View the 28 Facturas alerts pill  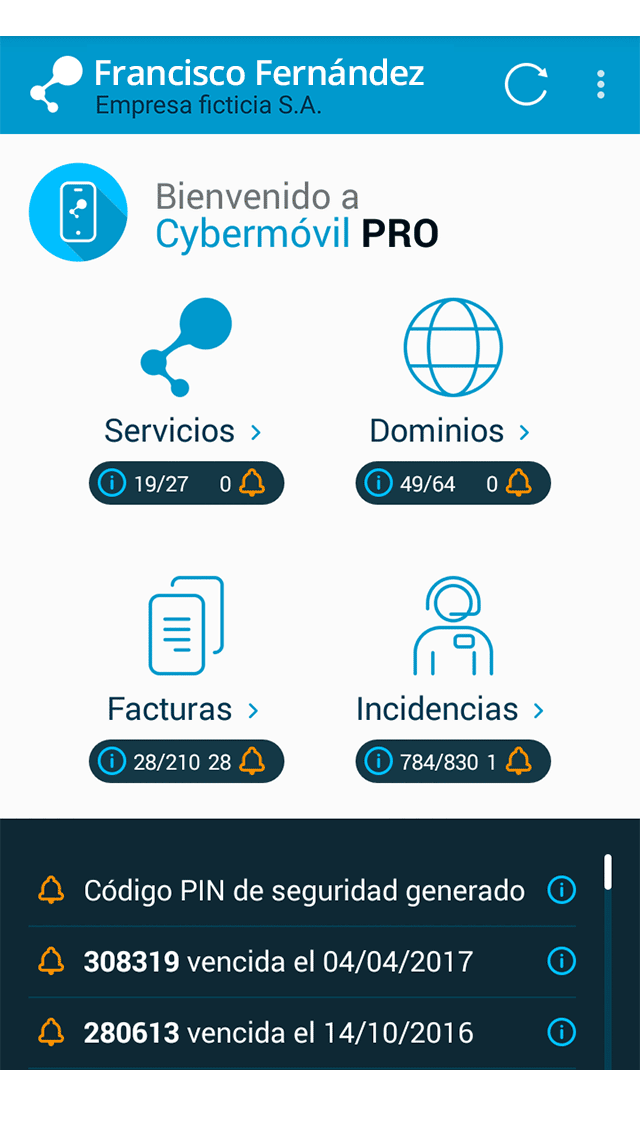coord(186,761)
